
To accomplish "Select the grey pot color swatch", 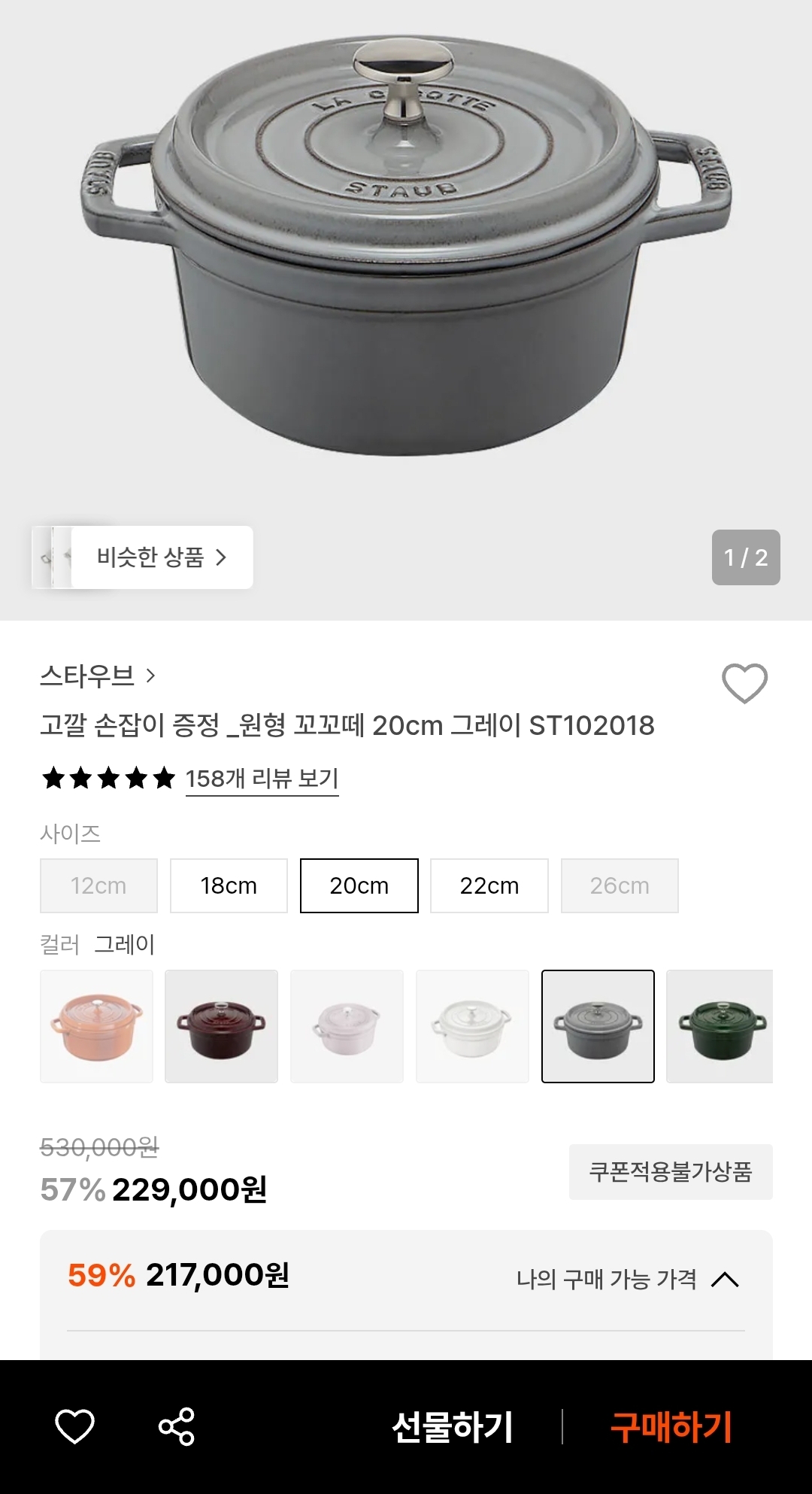I will click(x=598, y=1026).
